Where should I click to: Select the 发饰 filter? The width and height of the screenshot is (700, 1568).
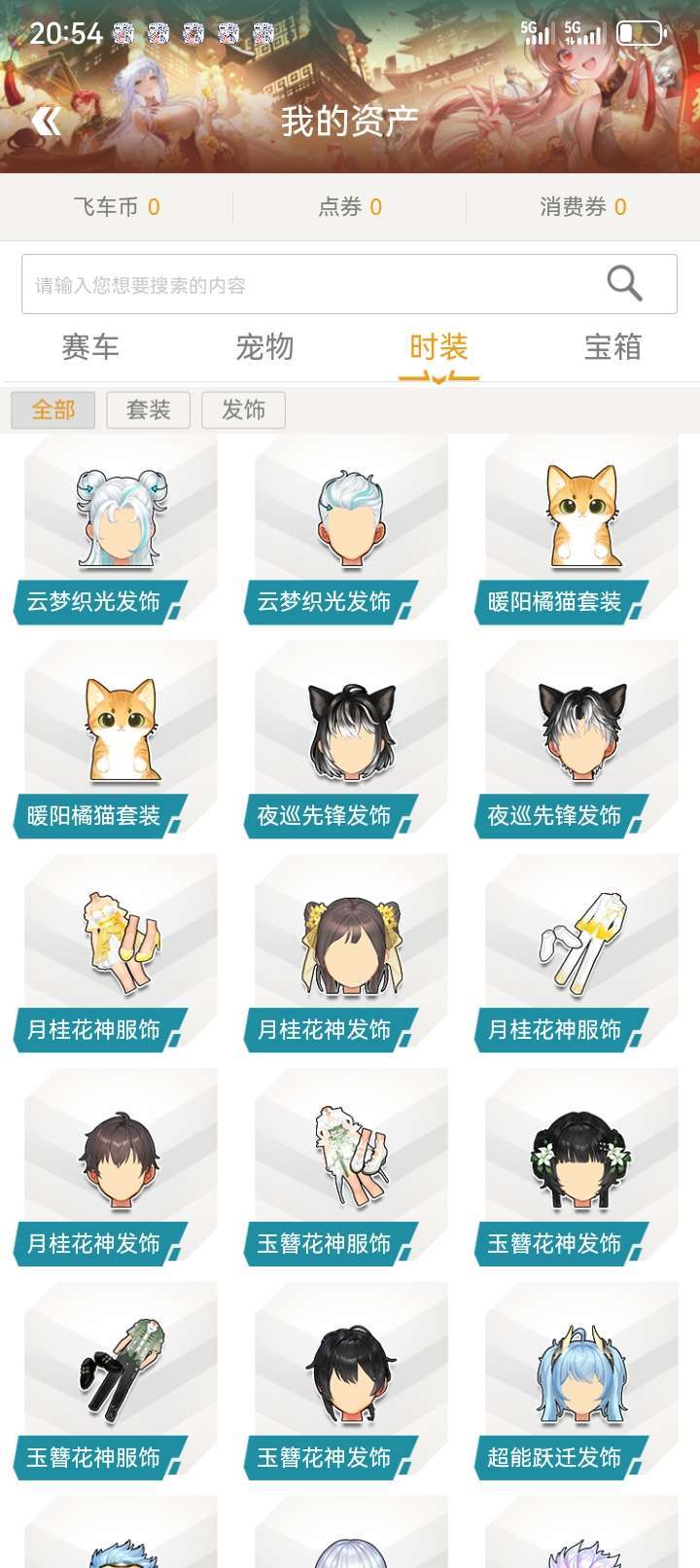click(243, 410)
